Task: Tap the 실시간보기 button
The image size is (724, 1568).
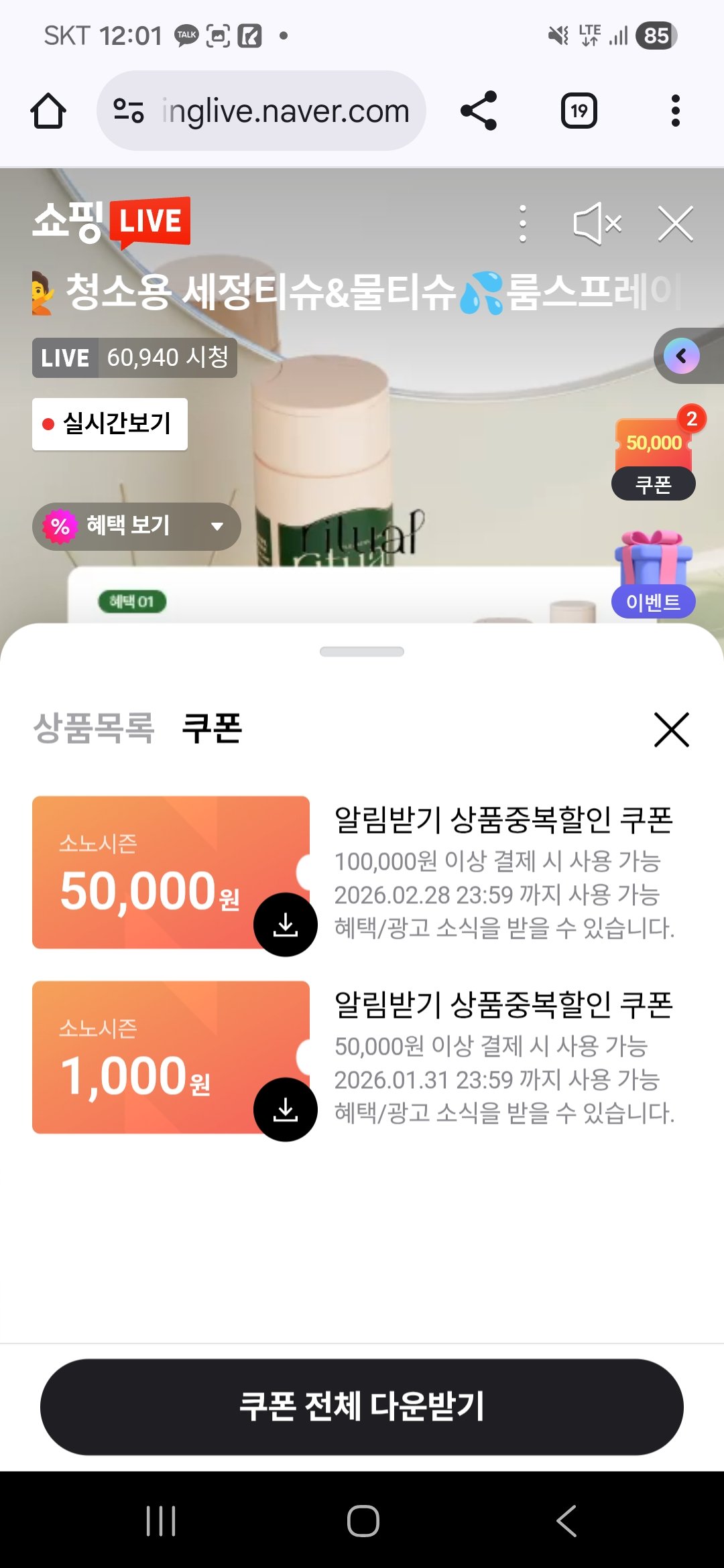Action: tap(110, 424)
